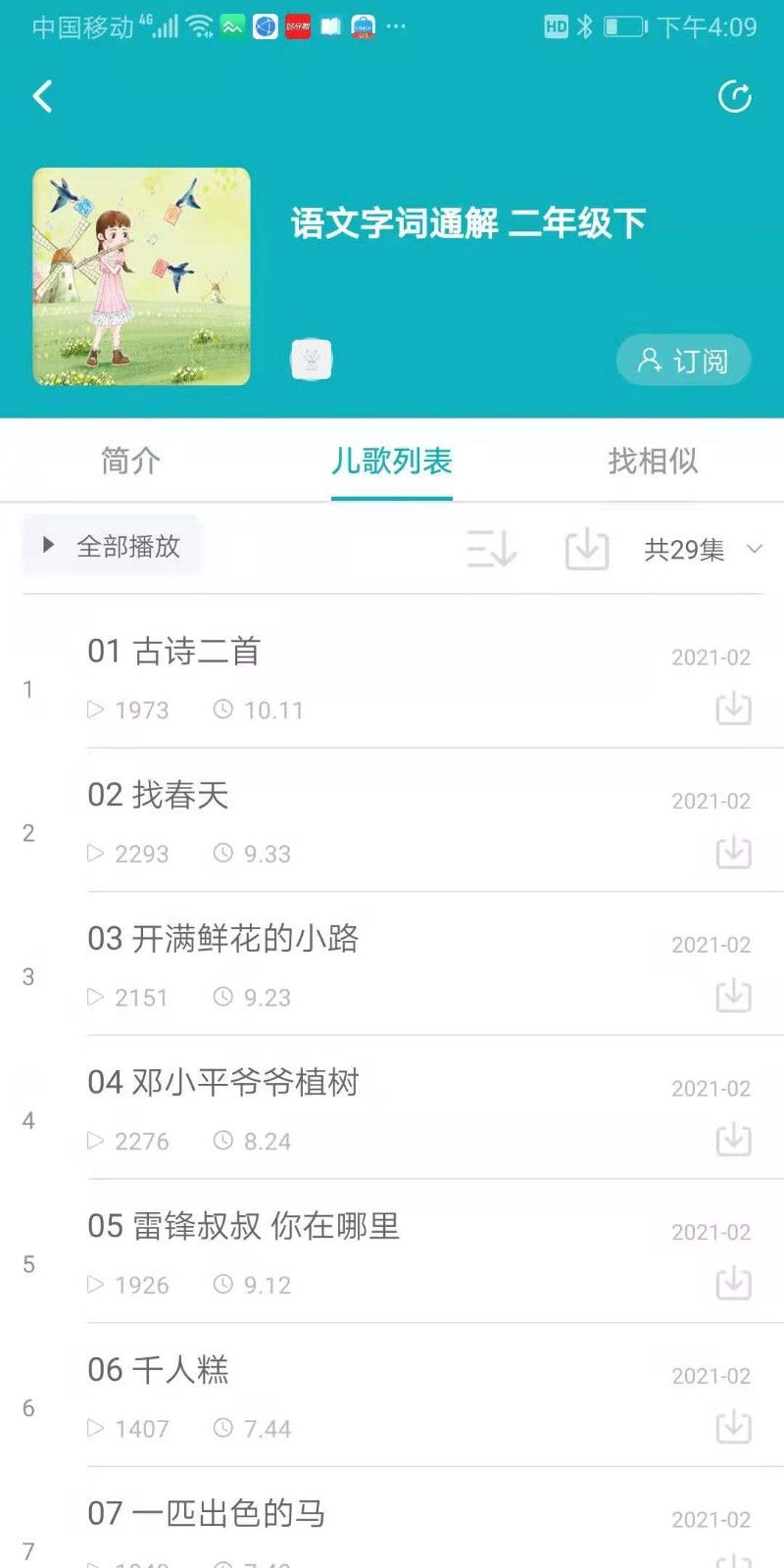Tap the badge icon beside the album cover

coord(313,359)
